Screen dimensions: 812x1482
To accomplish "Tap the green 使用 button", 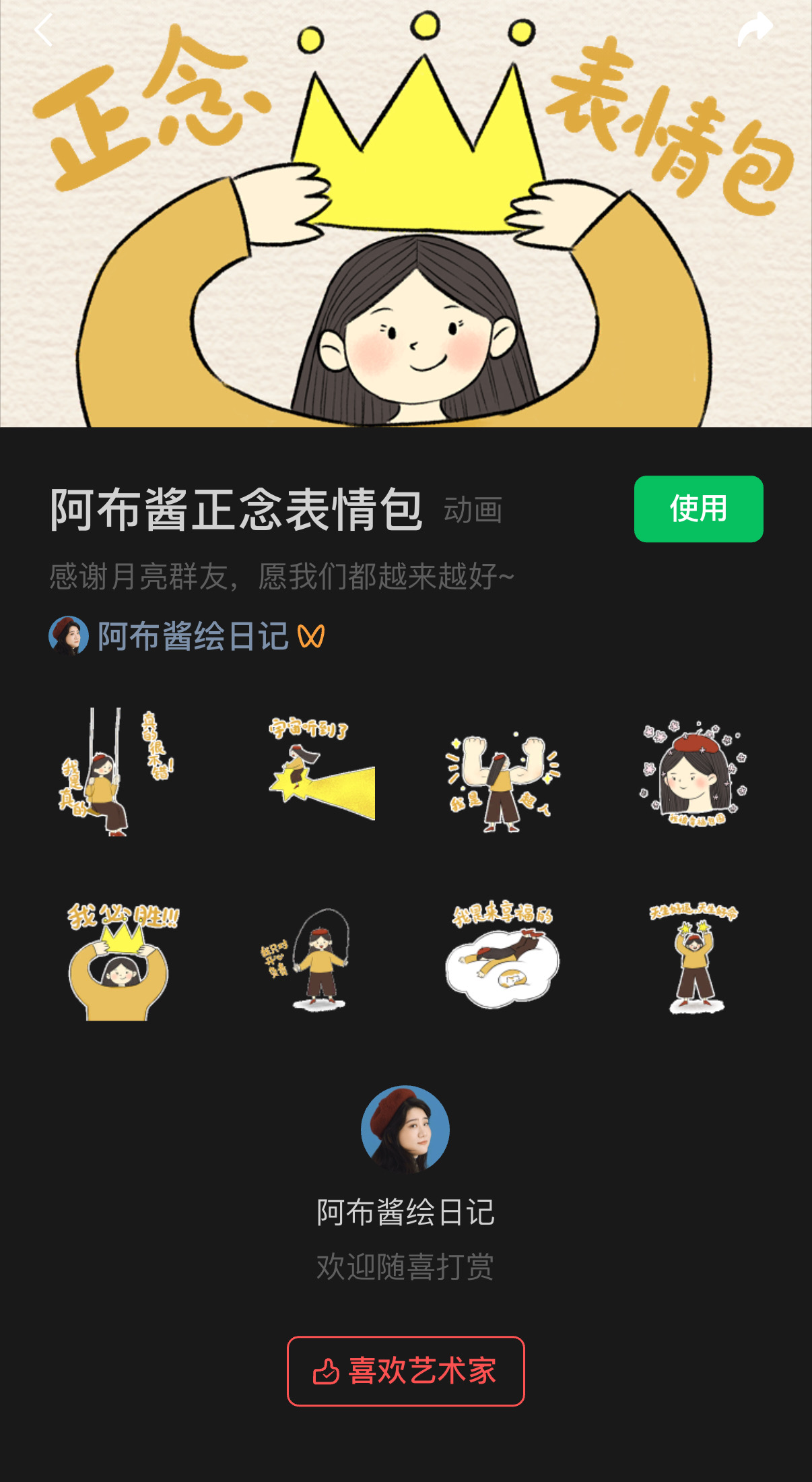I will click(x=698, y=509).
